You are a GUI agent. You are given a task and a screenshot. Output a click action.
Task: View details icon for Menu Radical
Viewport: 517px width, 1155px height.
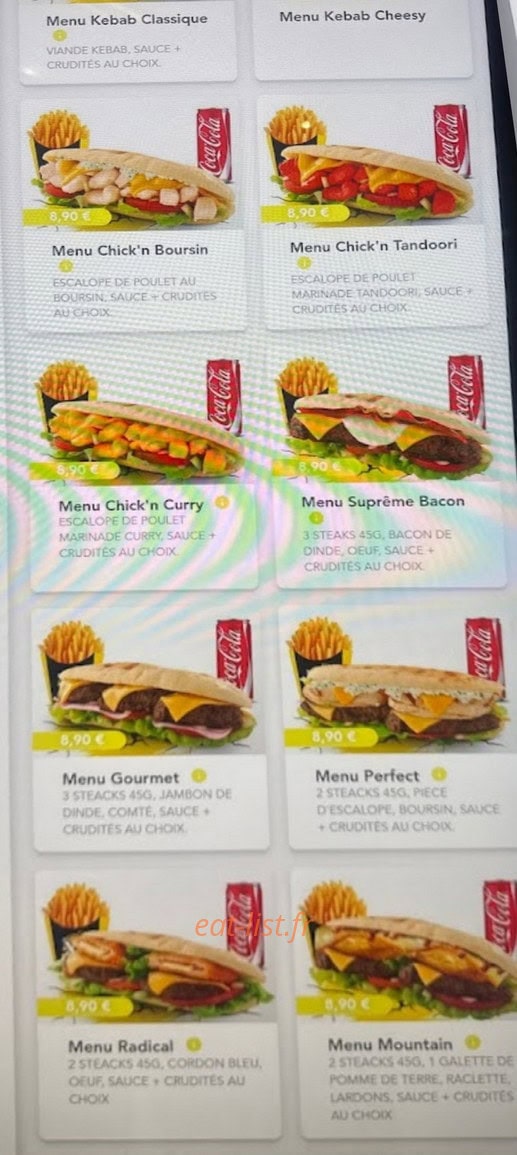[194, 1044]
